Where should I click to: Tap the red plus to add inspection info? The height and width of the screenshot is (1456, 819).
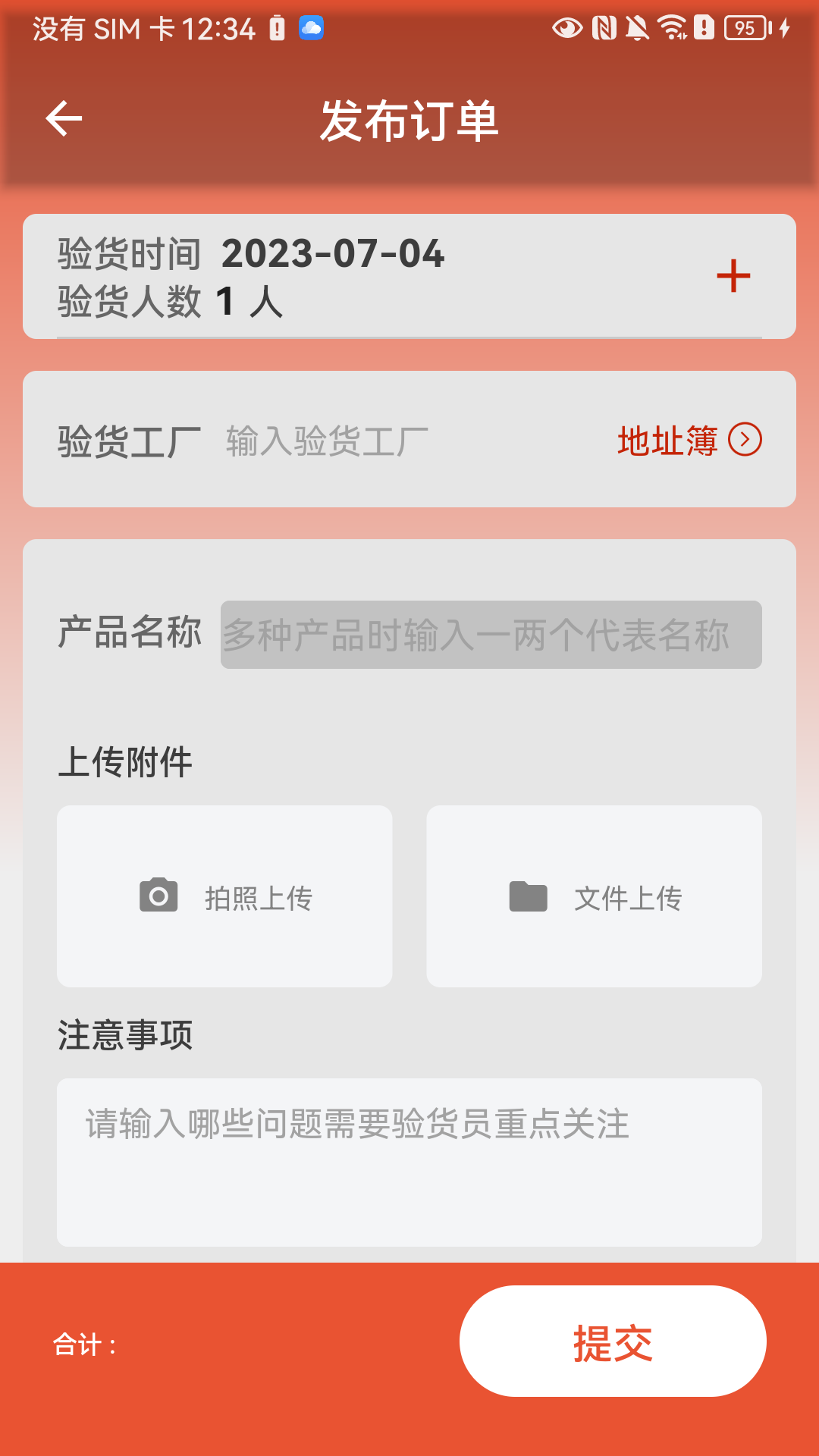[733, 276]
